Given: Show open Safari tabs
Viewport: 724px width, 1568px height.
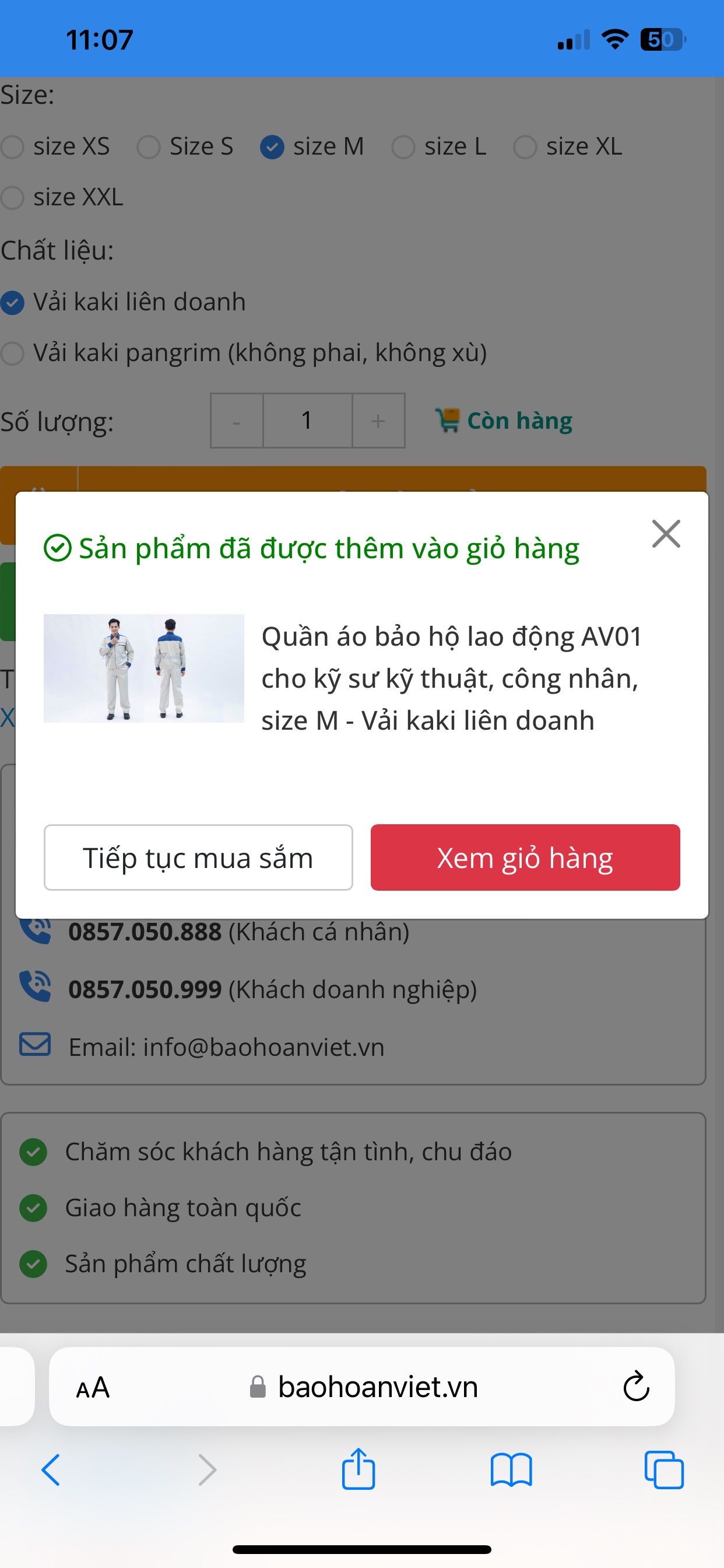Looking at the screenshot, I should tap(664, 1470).
